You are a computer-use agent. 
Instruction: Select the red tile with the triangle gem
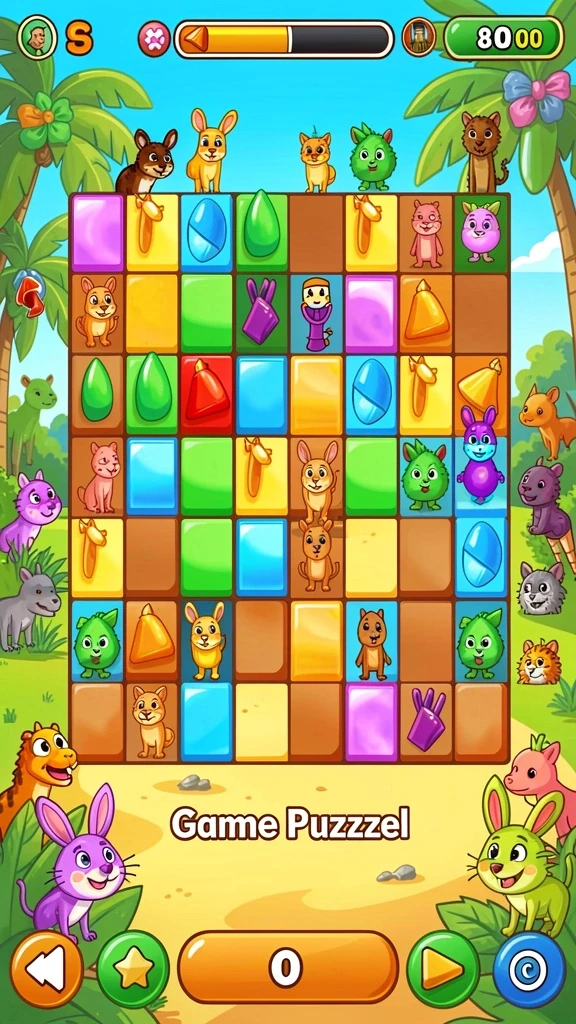click(206, 395)
